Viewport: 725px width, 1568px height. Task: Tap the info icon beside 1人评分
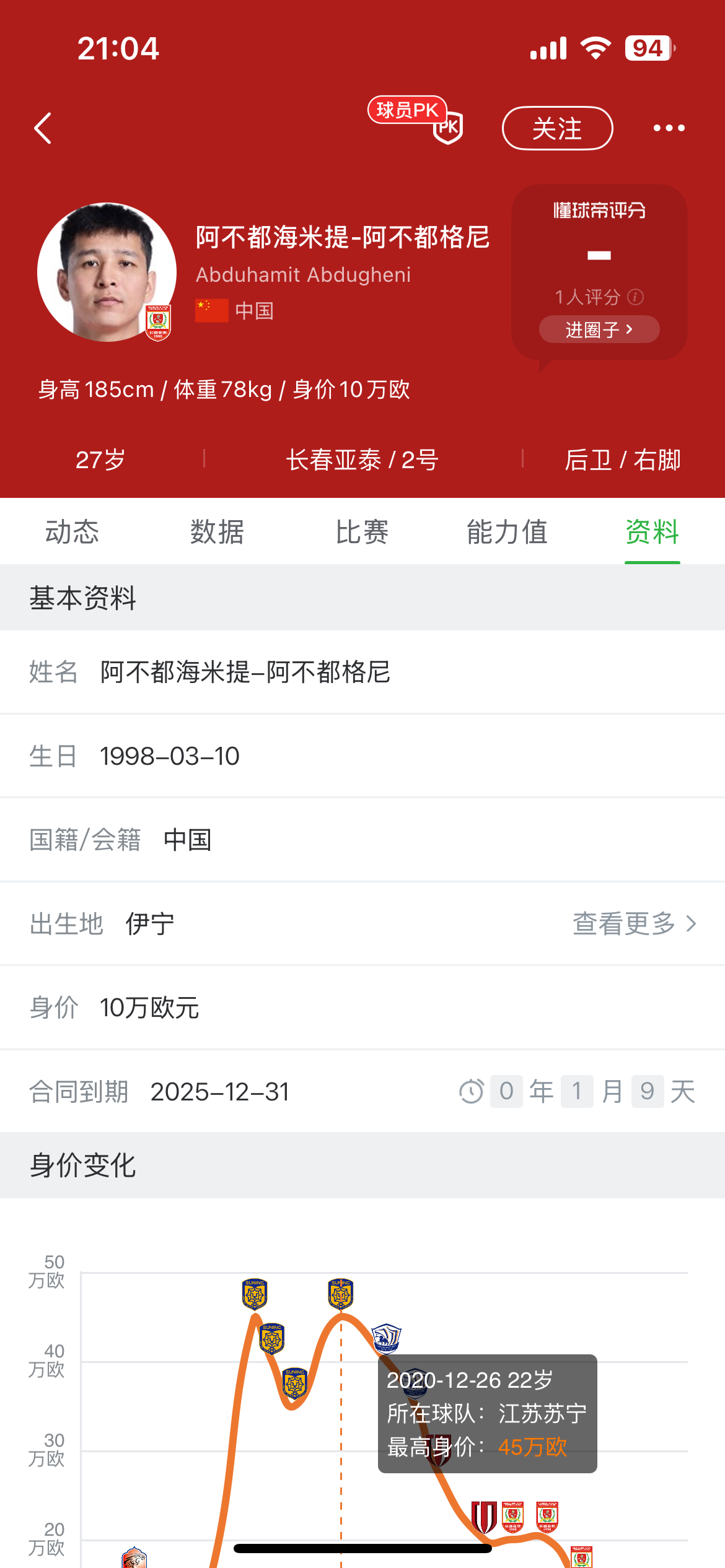[636, 297]
